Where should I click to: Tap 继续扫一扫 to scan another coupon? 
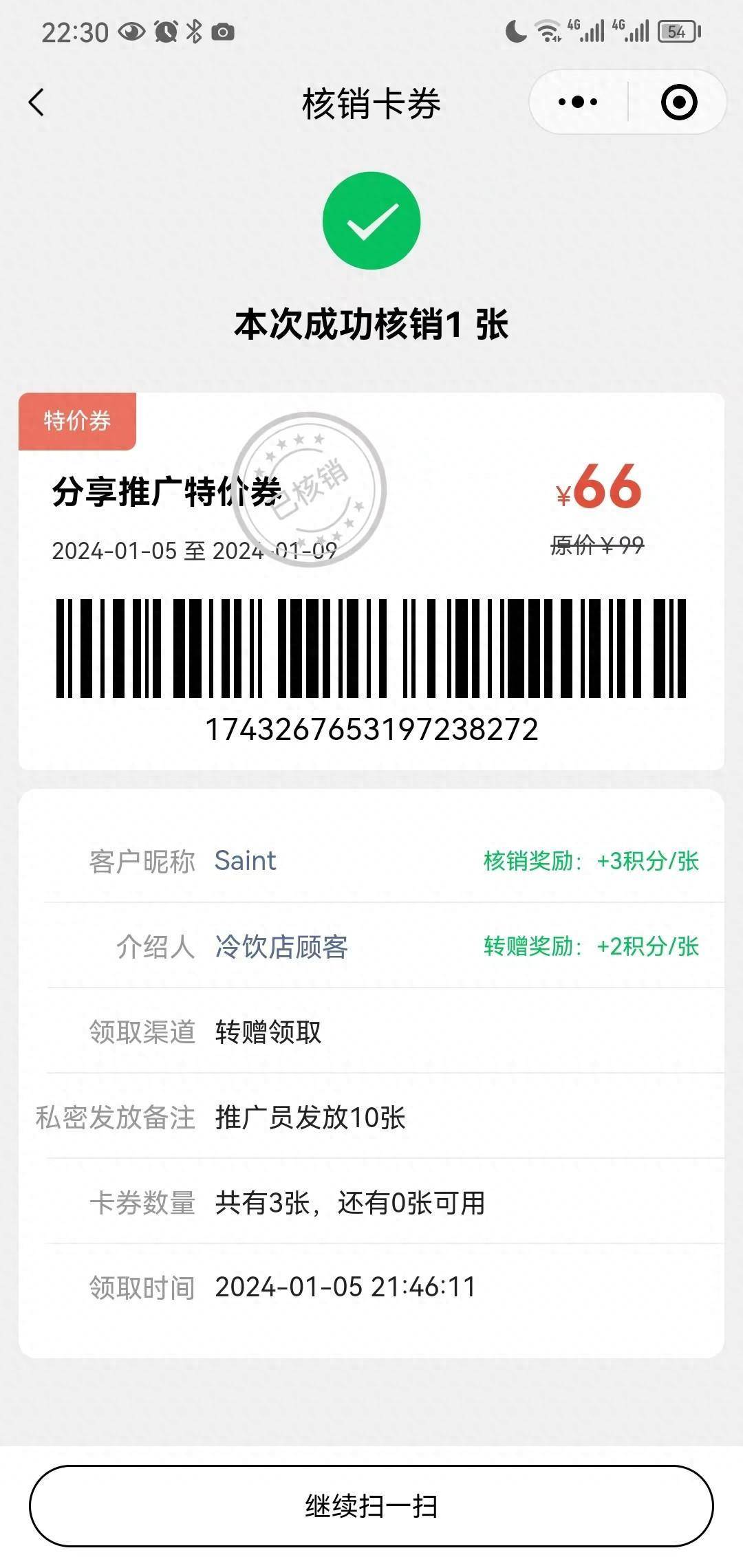pos(371,1505)
